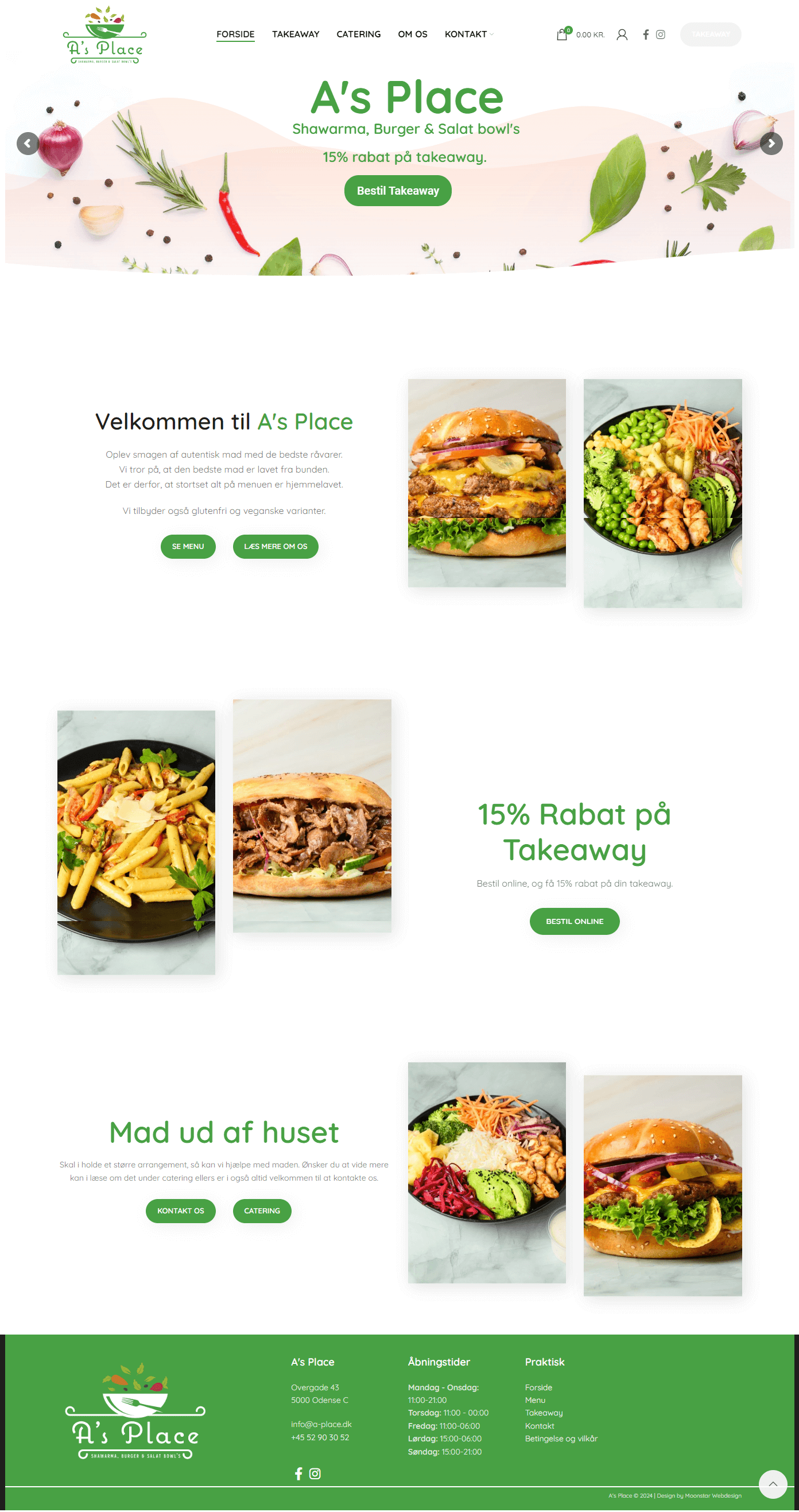Image resolution: width=799 pixels, height=1512 pixels.
Task: Tap the Kontakt Os button
Action: tap(181, 1211)
